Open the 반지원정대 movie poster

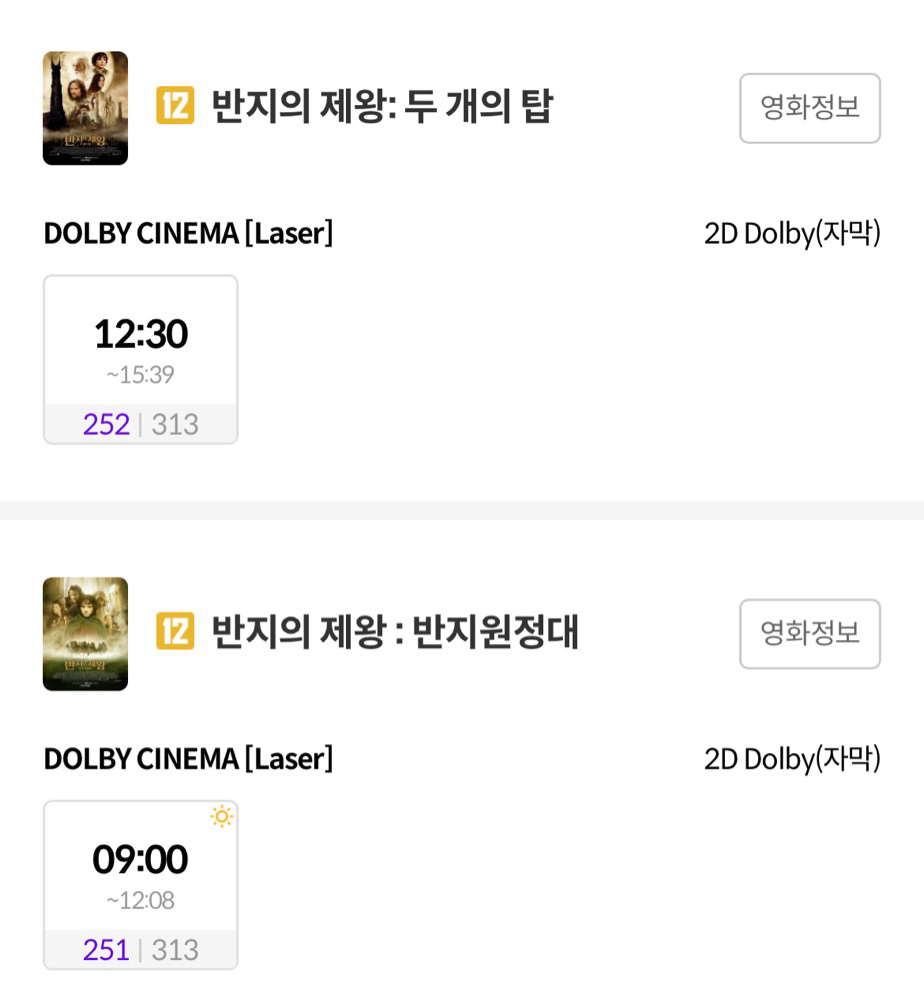[x=85, y=634]
